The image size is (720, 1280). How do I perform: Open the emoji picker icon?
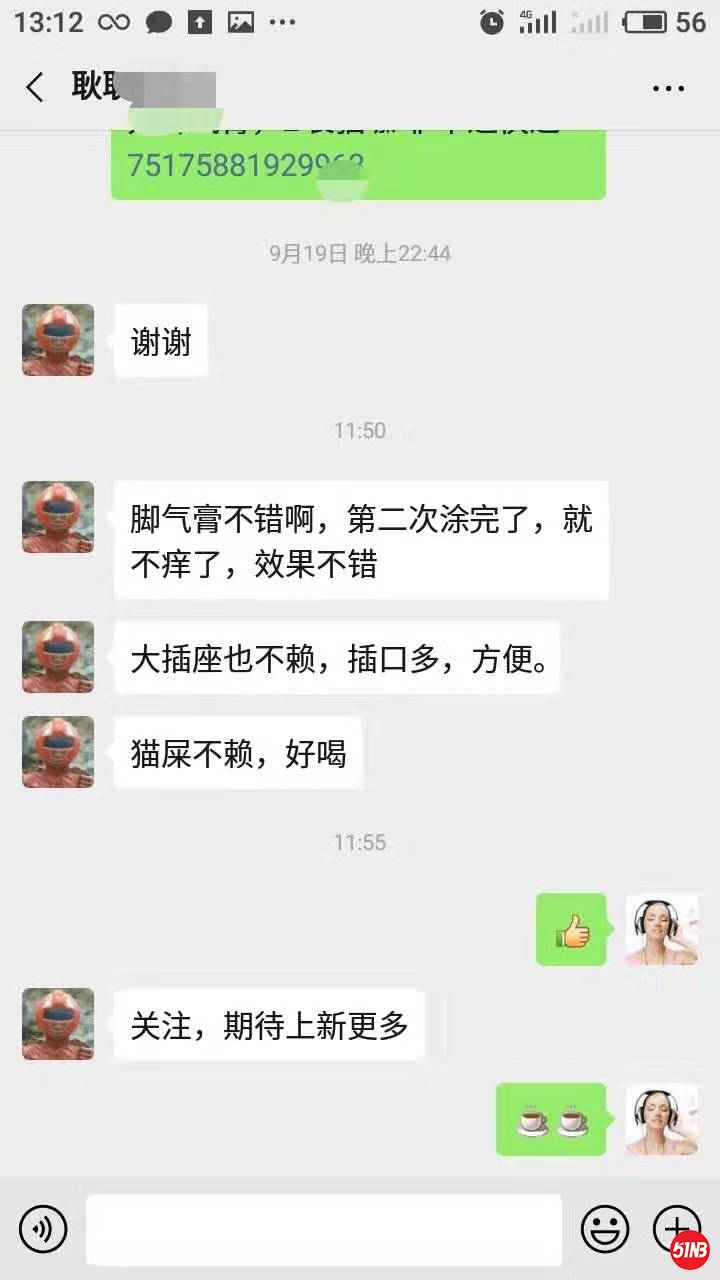coord(606,1229)
